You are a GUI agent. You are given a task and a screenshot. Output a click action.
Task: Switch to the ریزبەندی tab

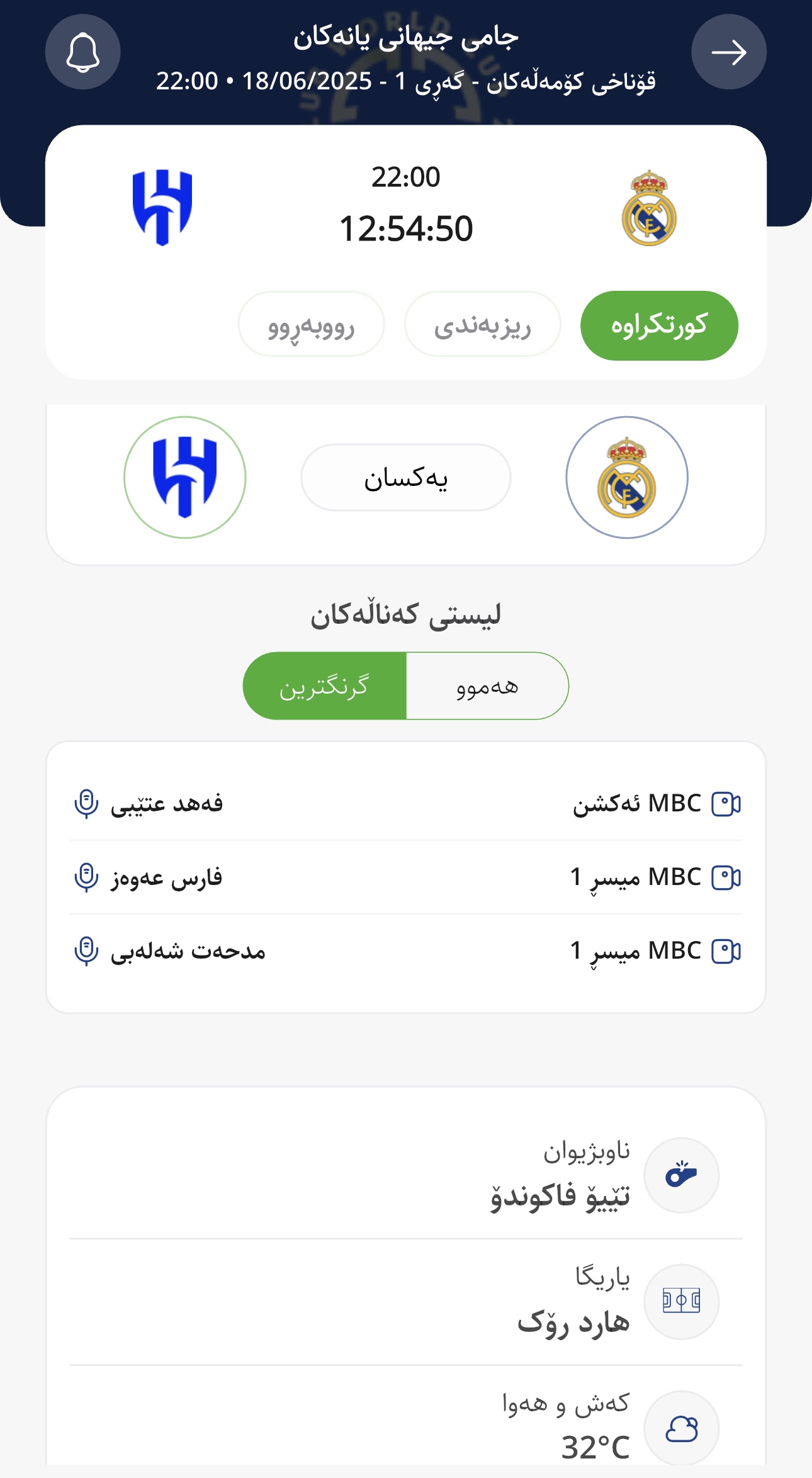coord(482,325)
